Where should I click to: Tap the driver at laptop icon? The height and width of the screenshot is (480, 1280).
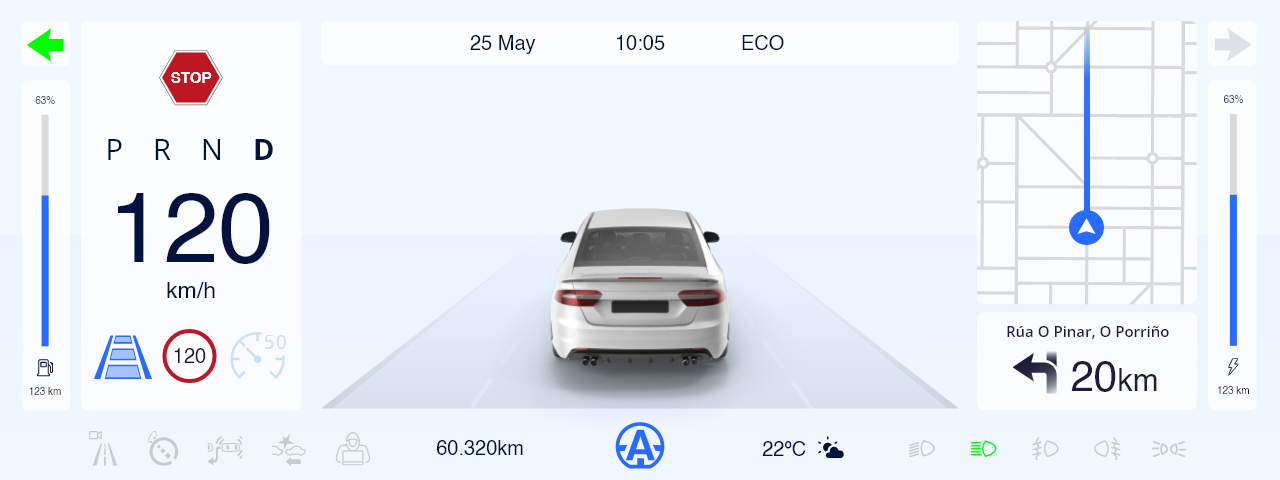(x=352, y=449)
